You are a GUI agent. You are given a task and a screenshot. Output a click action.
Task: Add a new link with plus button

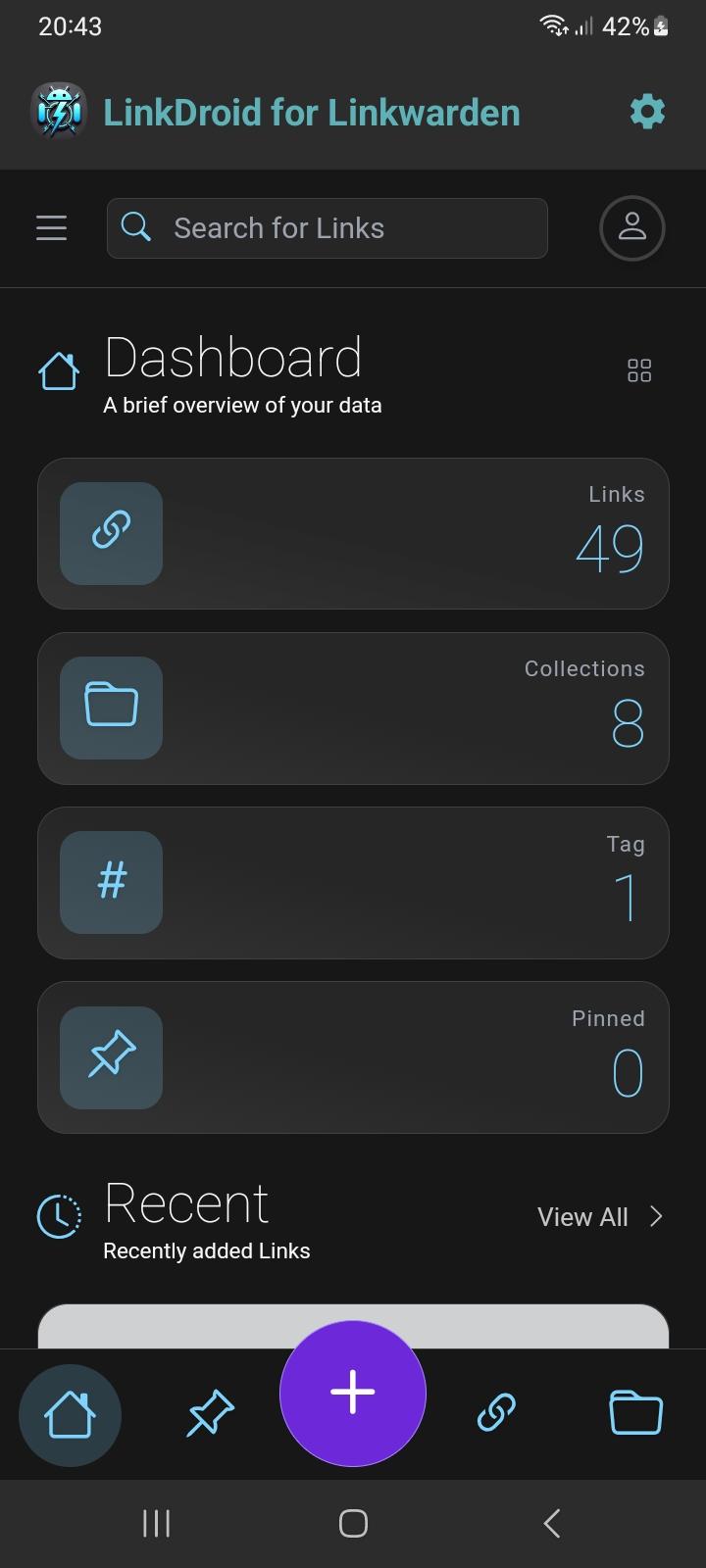click(353, 1393)
